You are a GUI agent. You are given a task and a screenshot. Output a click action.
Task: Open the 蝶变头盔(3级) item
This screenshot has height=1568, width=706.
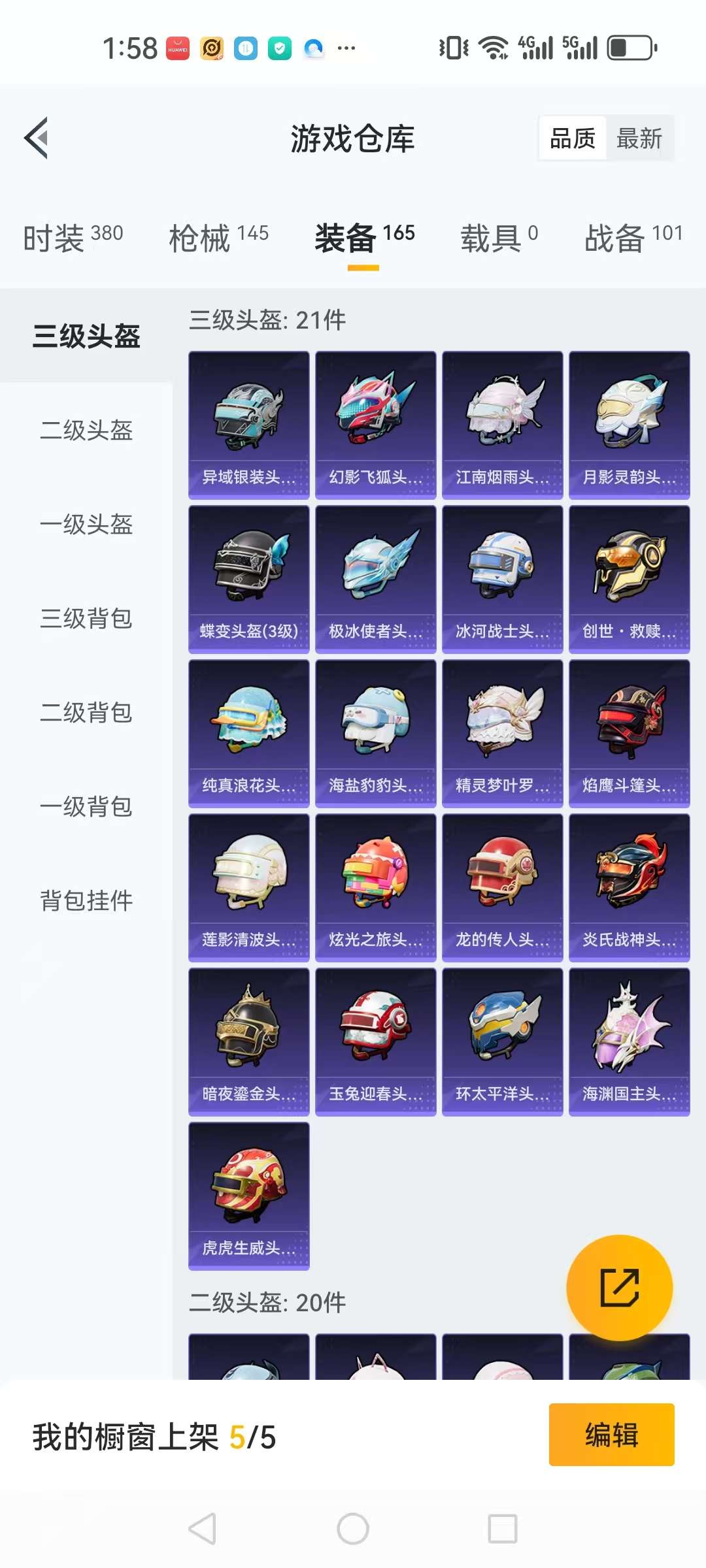[x=249, y=580]
